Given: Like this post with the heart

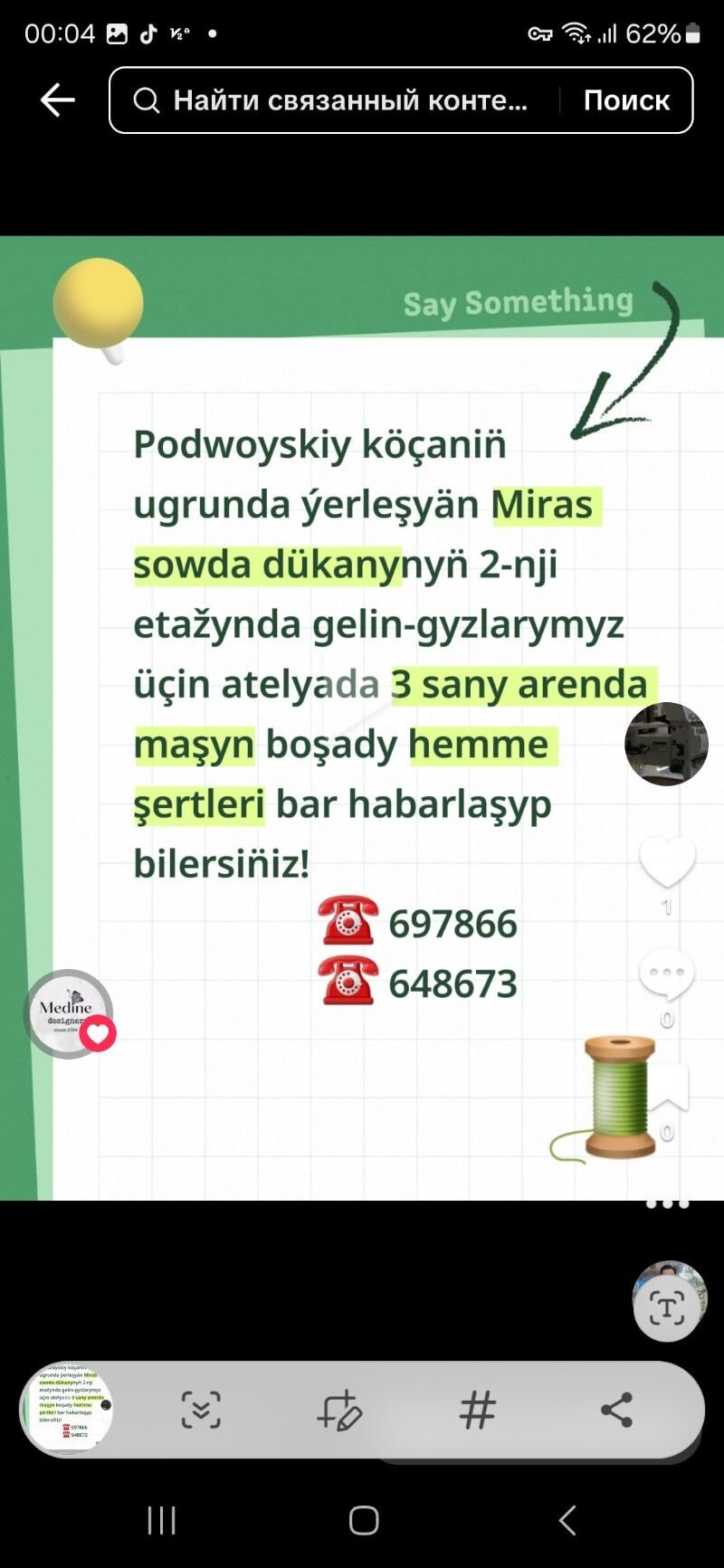Looking at the screenshot, I should [x=667, y=862].
